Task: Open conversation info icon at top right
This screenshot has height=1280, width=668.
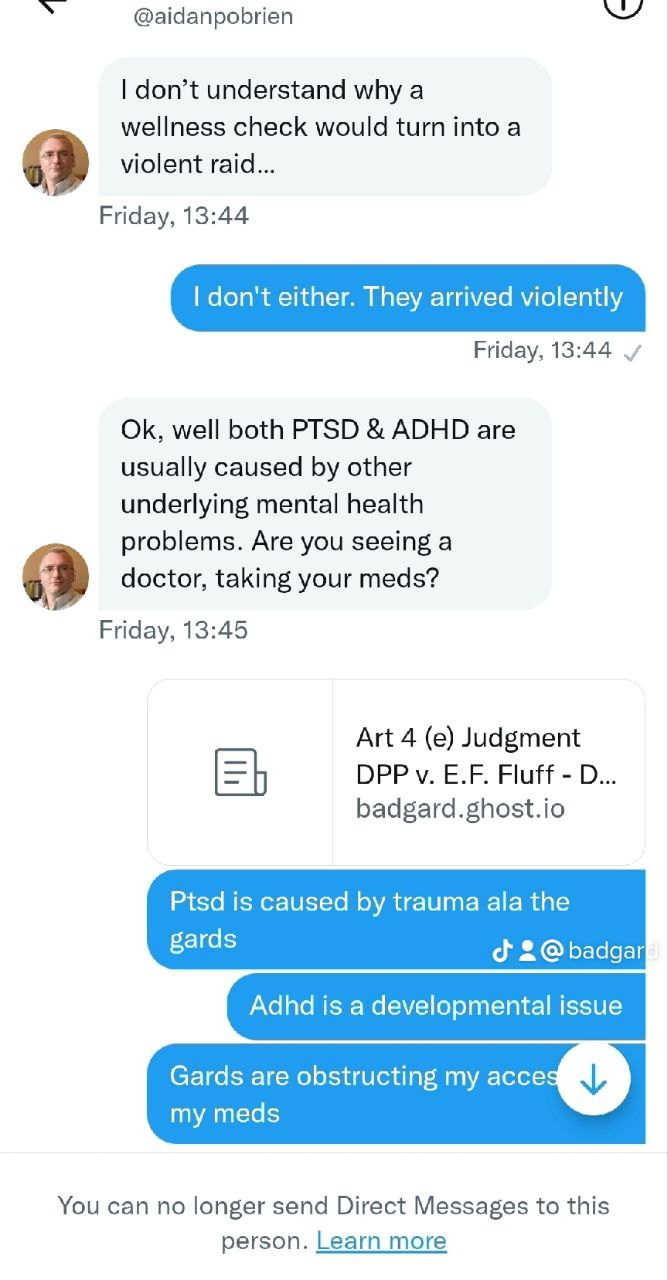Action: coord(622,6)
